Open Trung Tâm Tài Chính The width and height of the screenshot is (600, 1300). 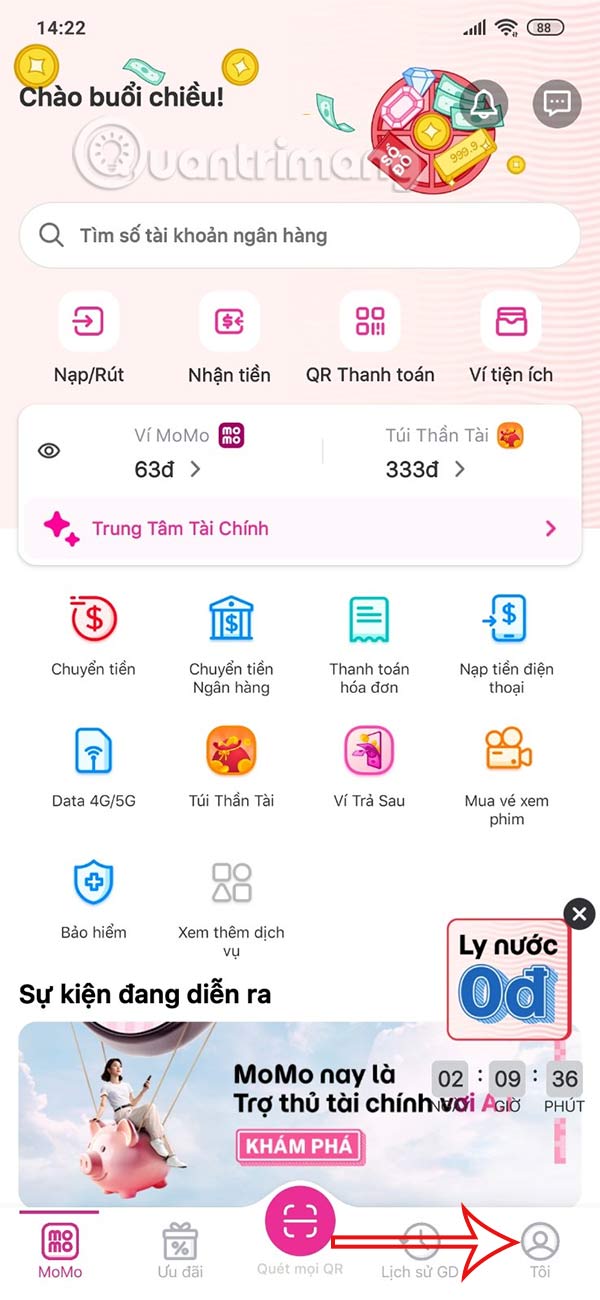click(x=300, y=528)
